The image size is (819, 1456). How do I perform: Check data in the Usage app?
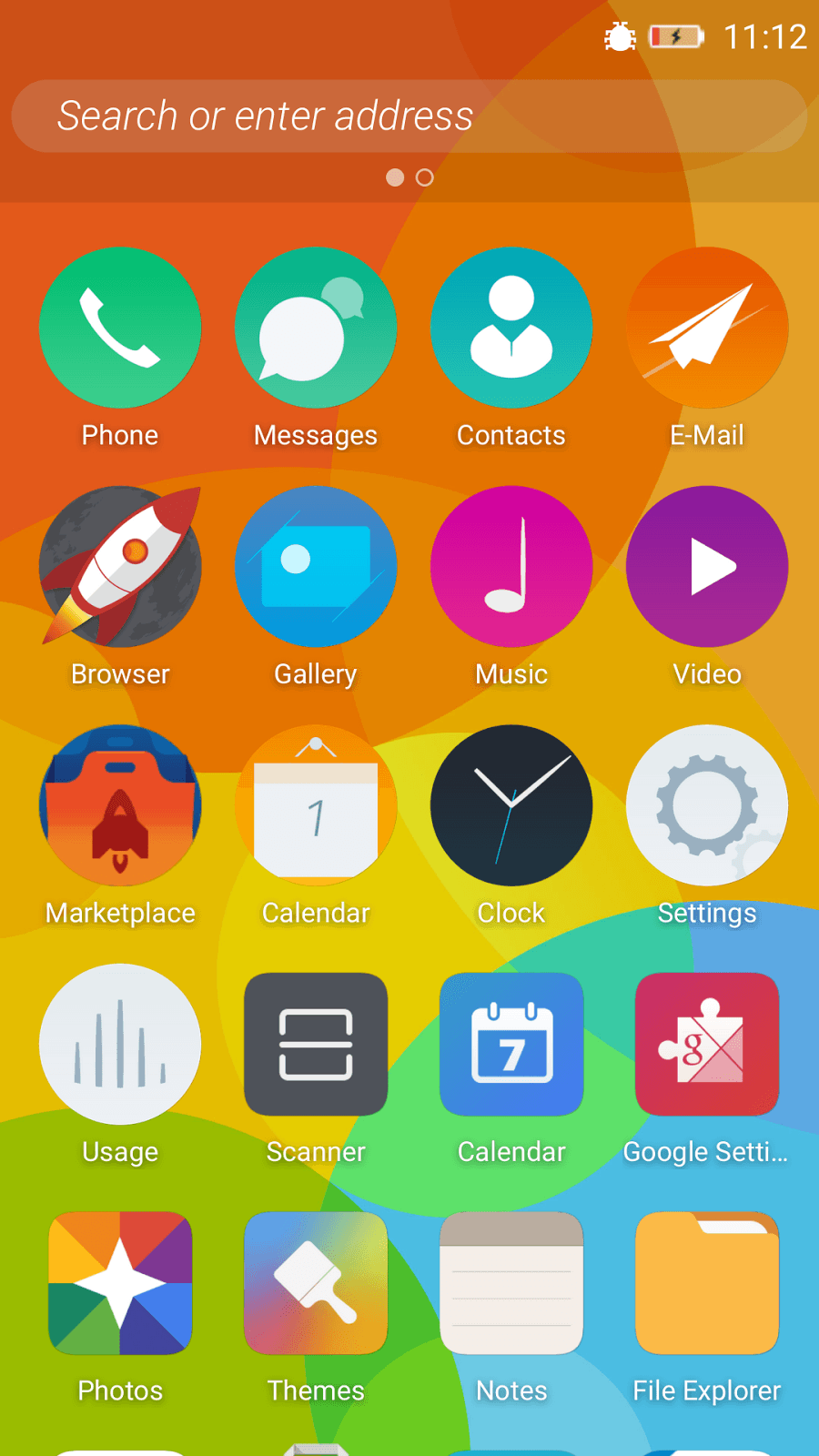pyautogui.click(x=119, y=1044)
